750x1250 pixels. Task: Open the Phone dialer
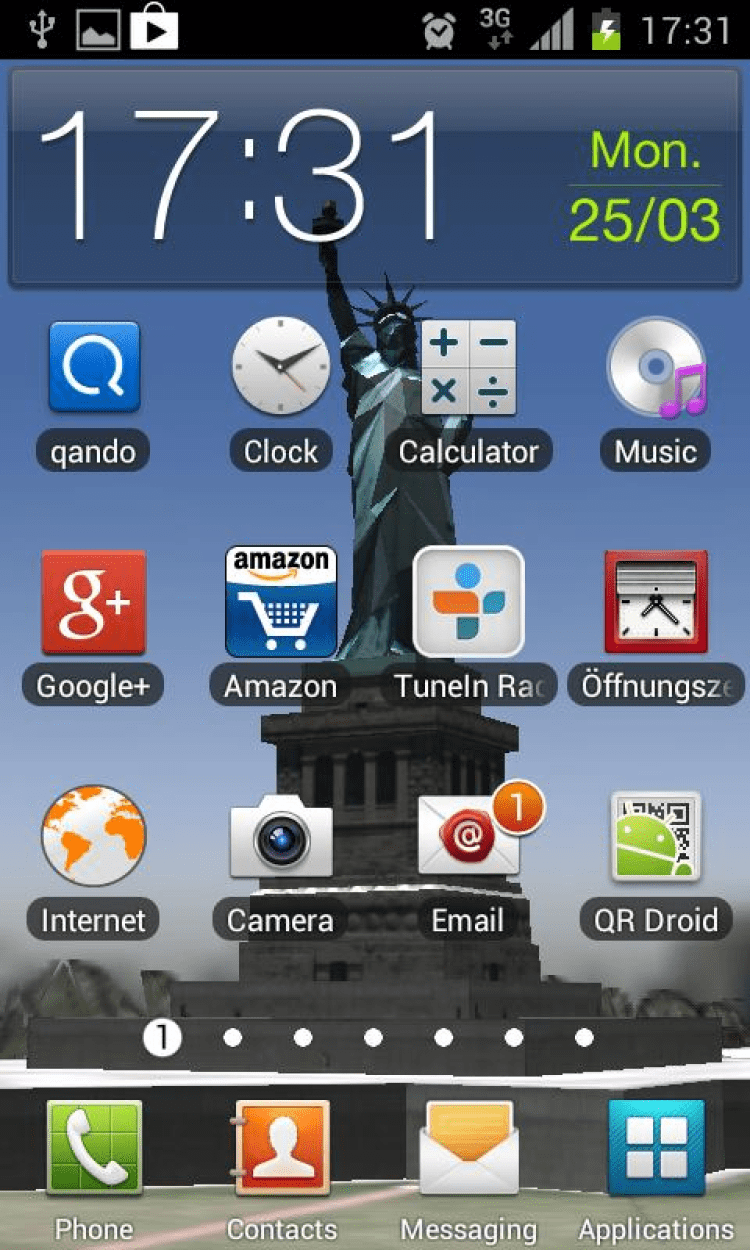[93, 1148]
